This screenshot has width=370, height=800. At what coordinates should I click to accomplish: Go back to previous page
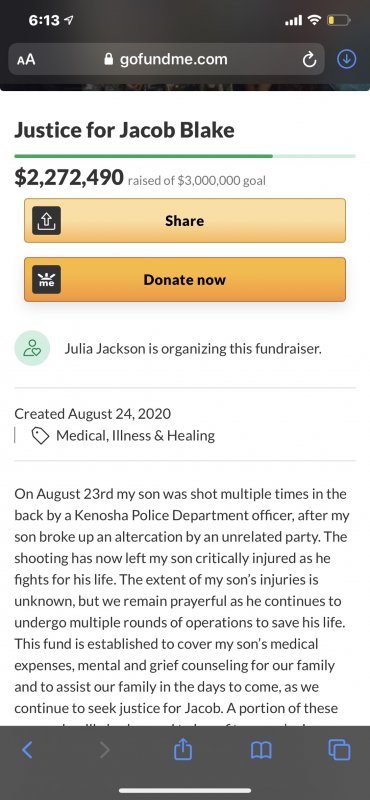(x=27, y=749)
